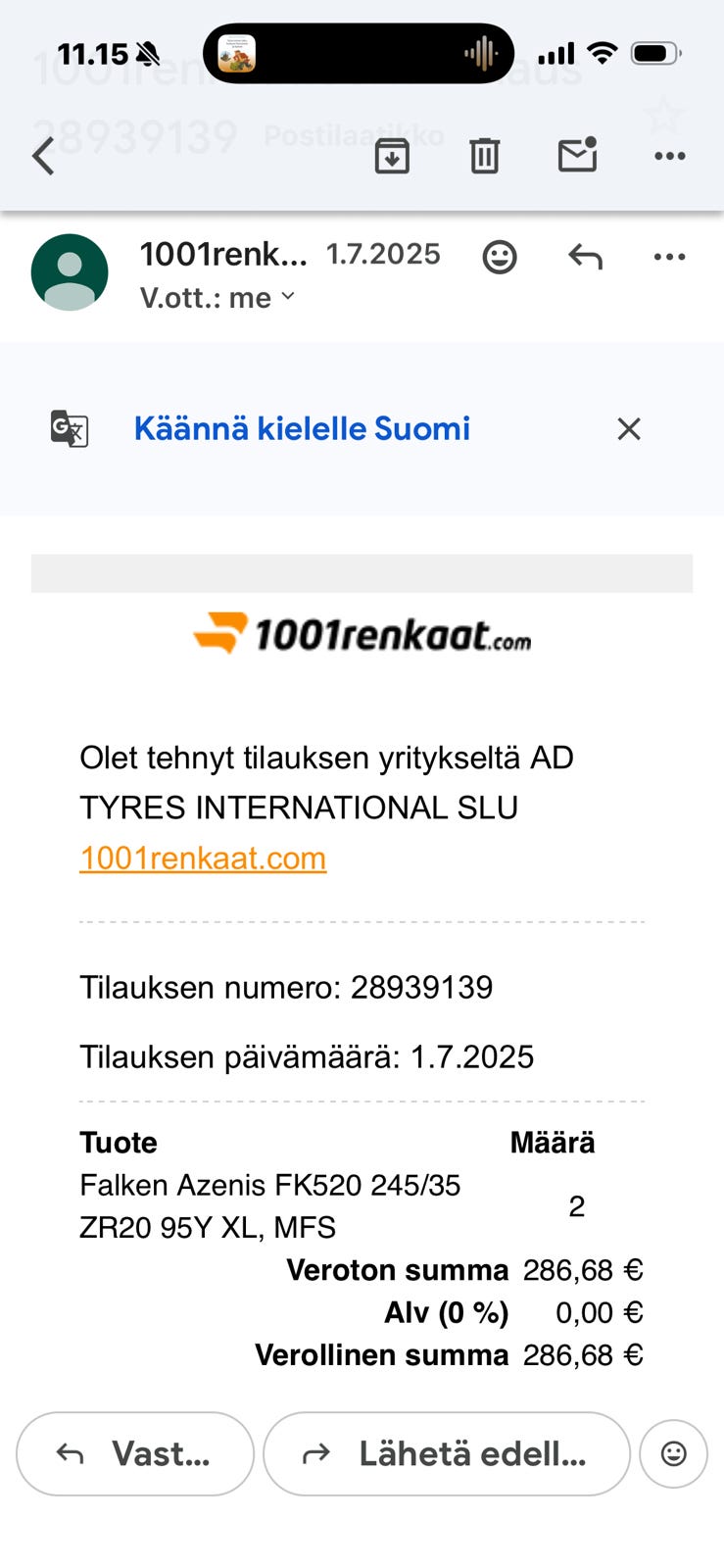Open the emoji picker at bottom right
Image resolution: width=724 pixels, height=1568 pixels.
(x=673, y=1453)
